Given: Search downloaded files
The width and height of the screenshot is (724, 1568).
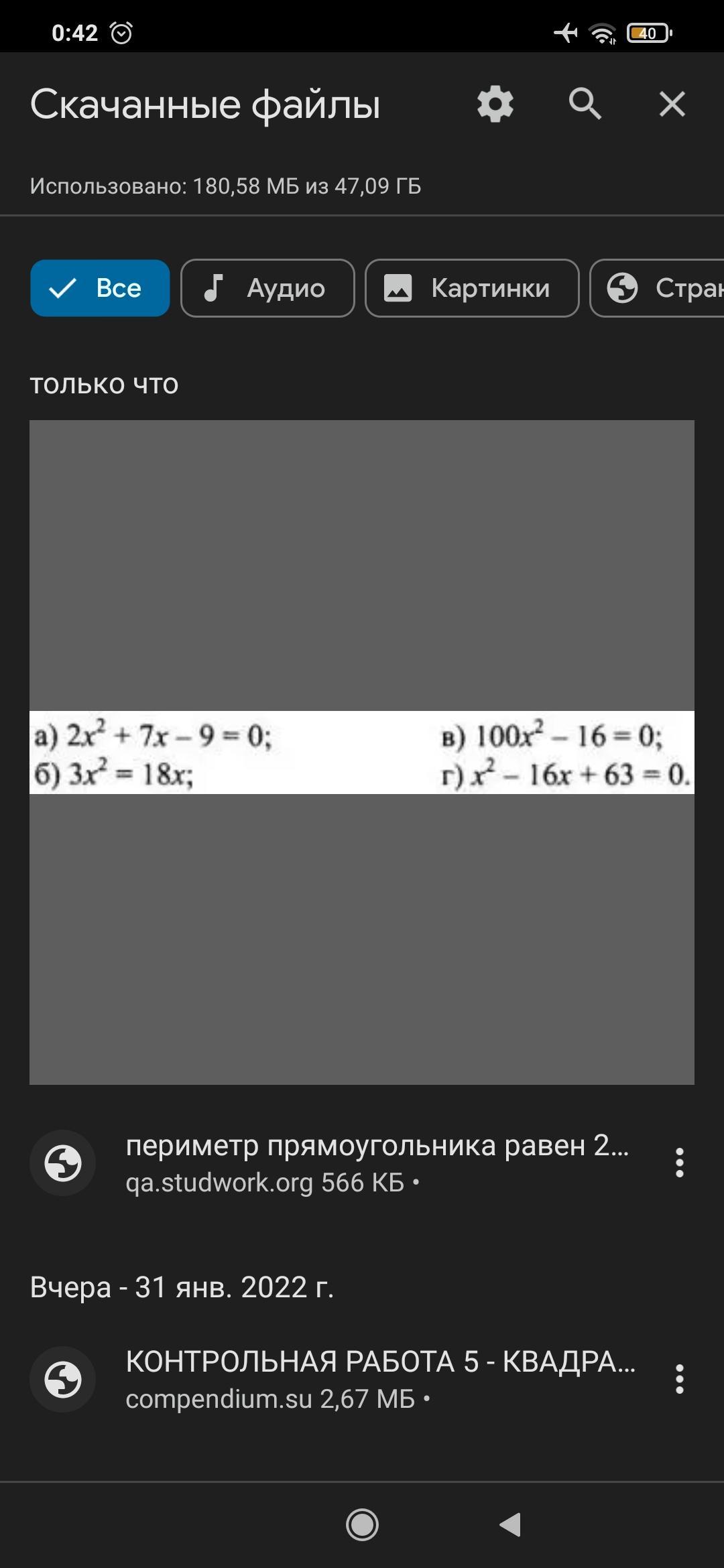Looking at the screenshot, I should (585, 104).
